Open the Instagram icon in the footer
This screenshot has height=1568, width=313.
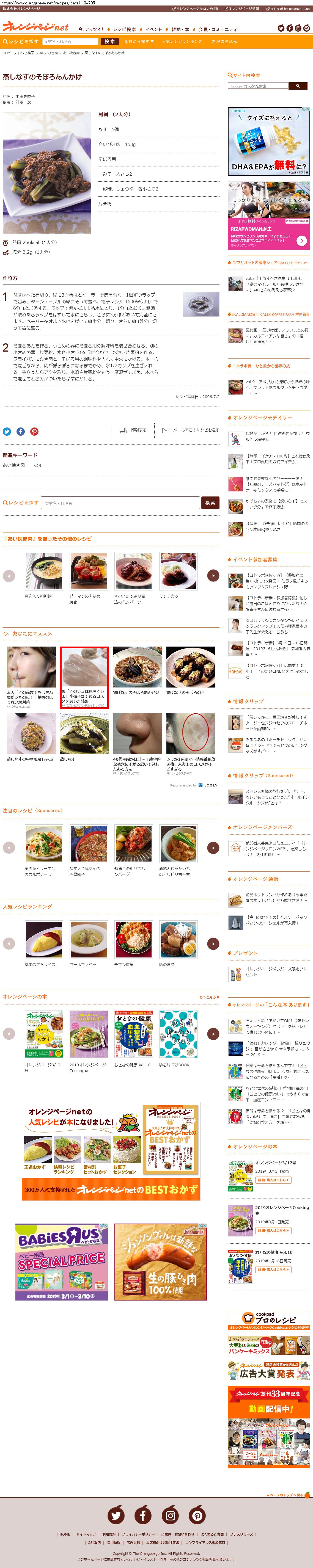170,1515
